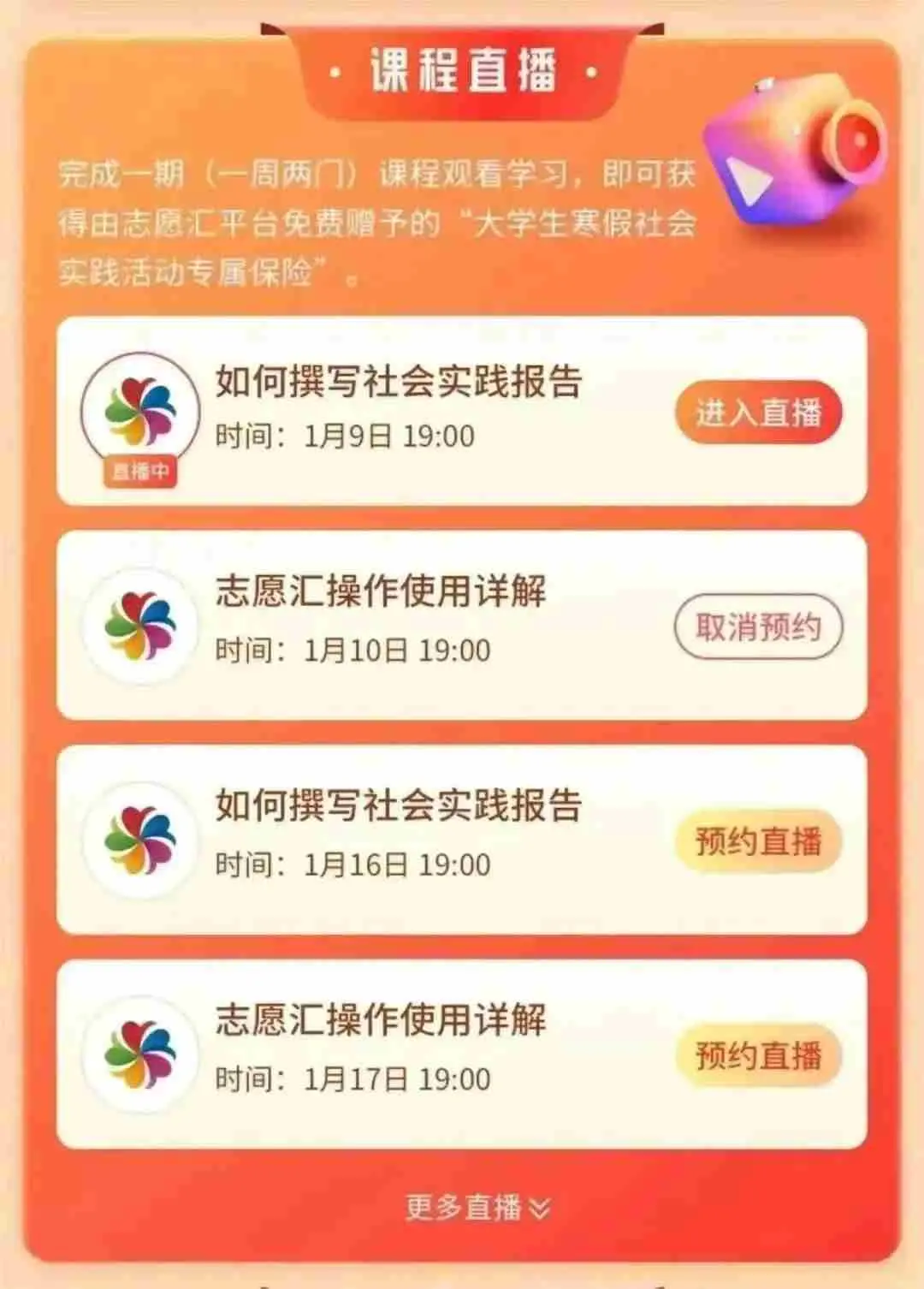Image resolution: width=924 pixels, height=1289 pixels.
Task: Open the 志愿汇操作使用详解 card on 1月10日
Action: coord(381,592)
